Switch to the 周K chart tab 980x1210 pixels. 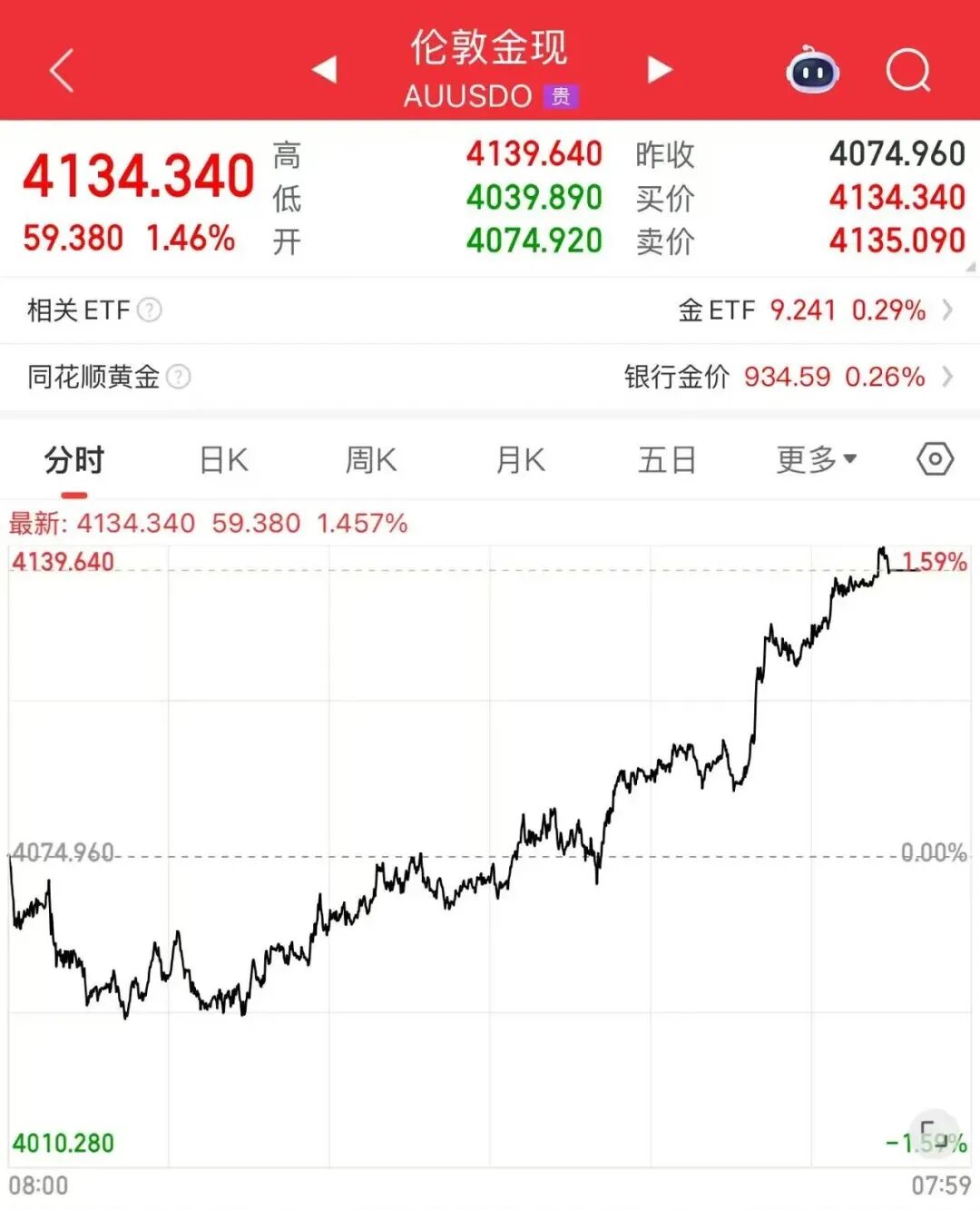pos(371,460)
